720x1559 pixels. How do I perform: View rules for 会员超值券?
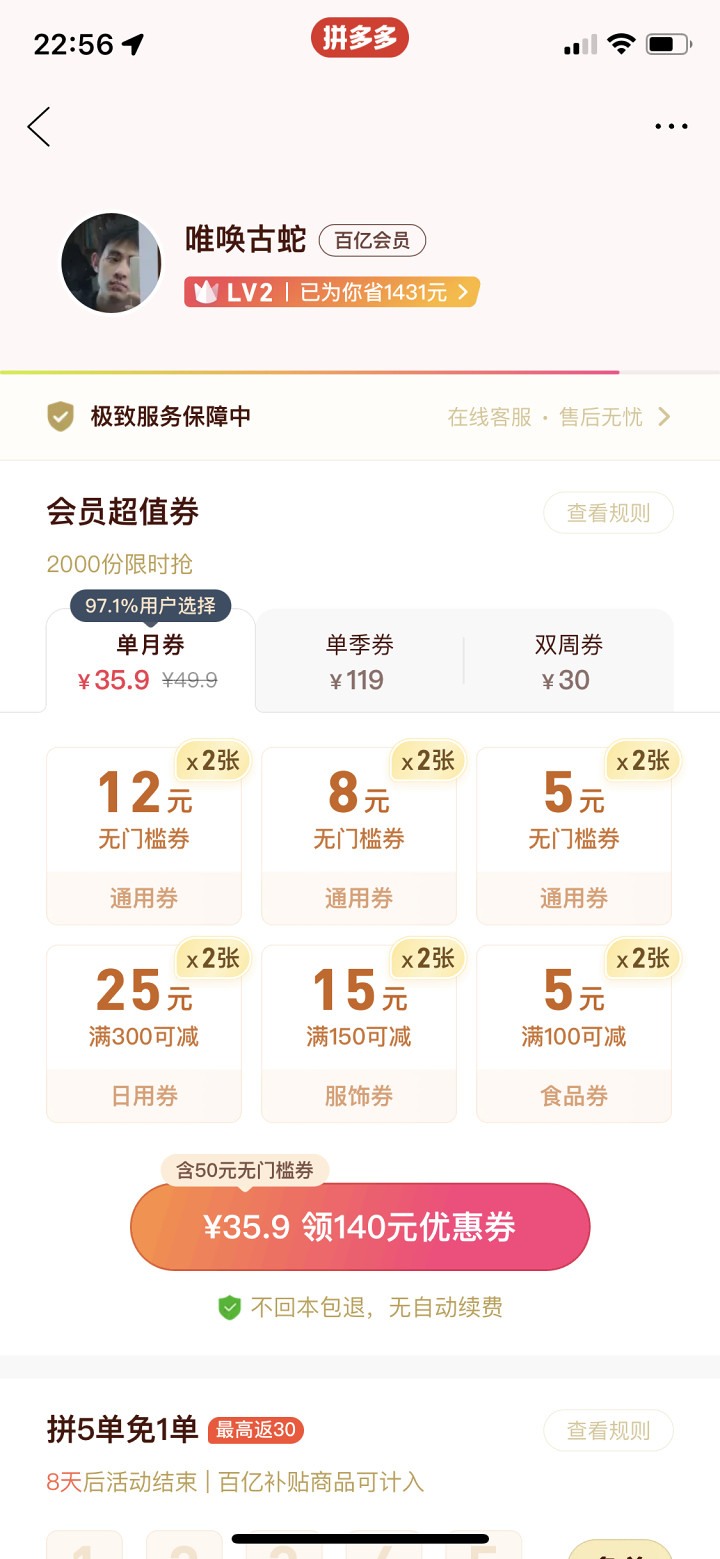[x=608, y=513]
